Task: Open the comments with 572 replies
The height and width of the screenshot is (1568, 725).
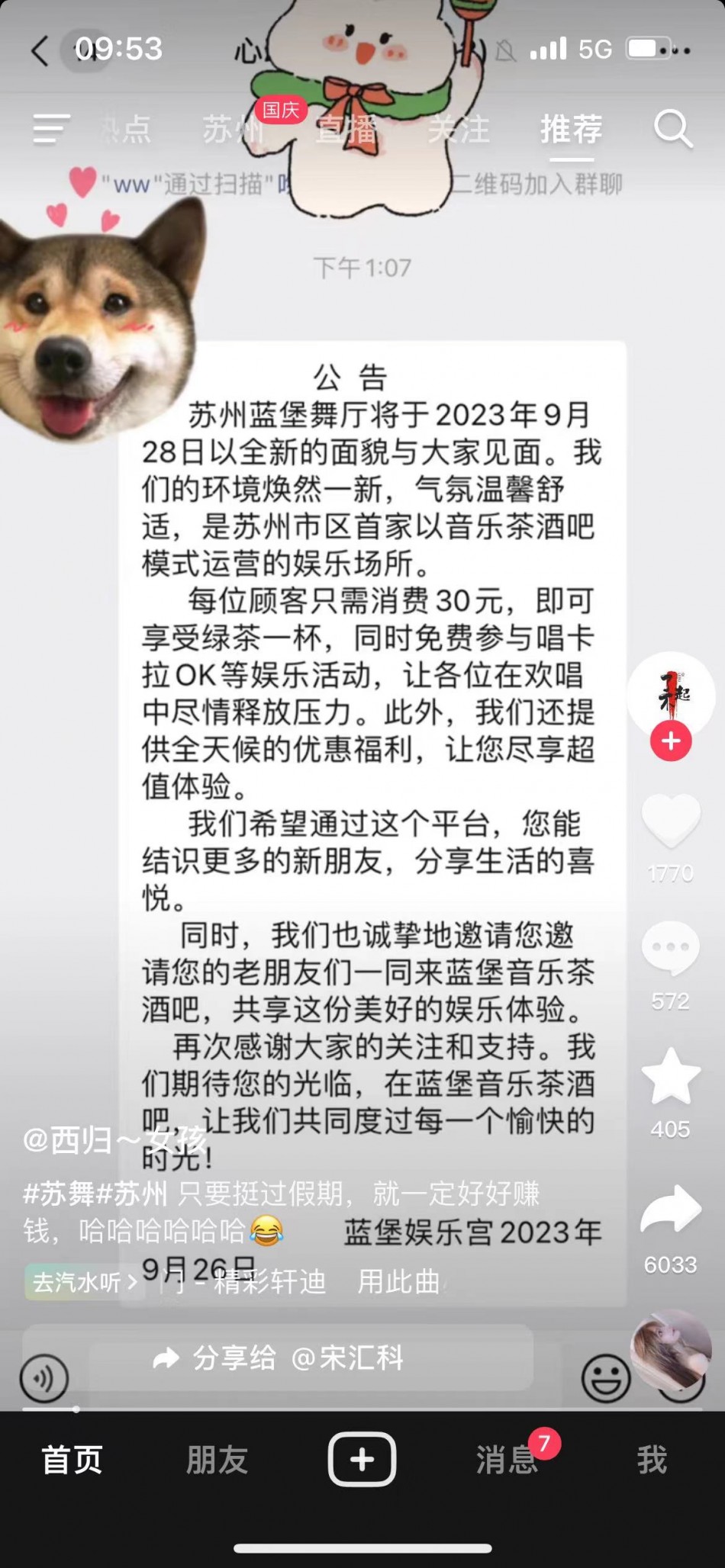Action: (x=671, y=948)
